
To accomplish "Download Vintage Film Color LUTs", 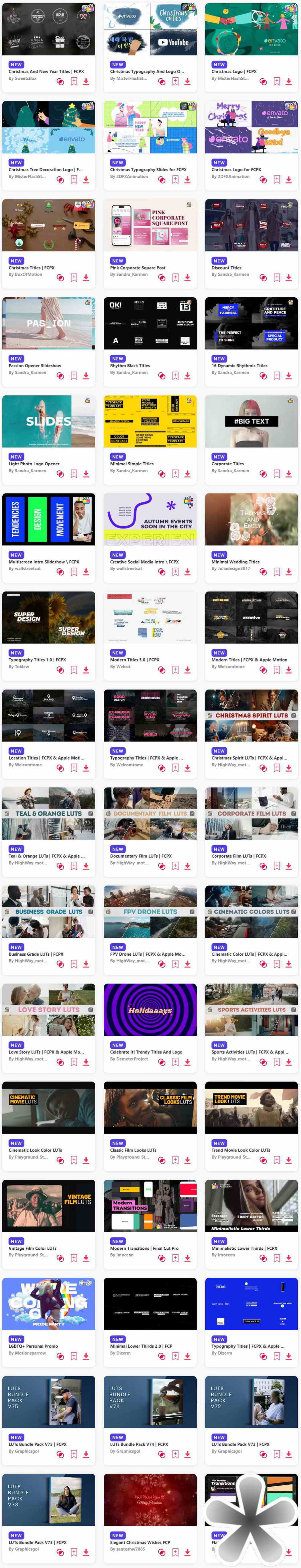I will pyautogui.click(x=86, y=1258).
